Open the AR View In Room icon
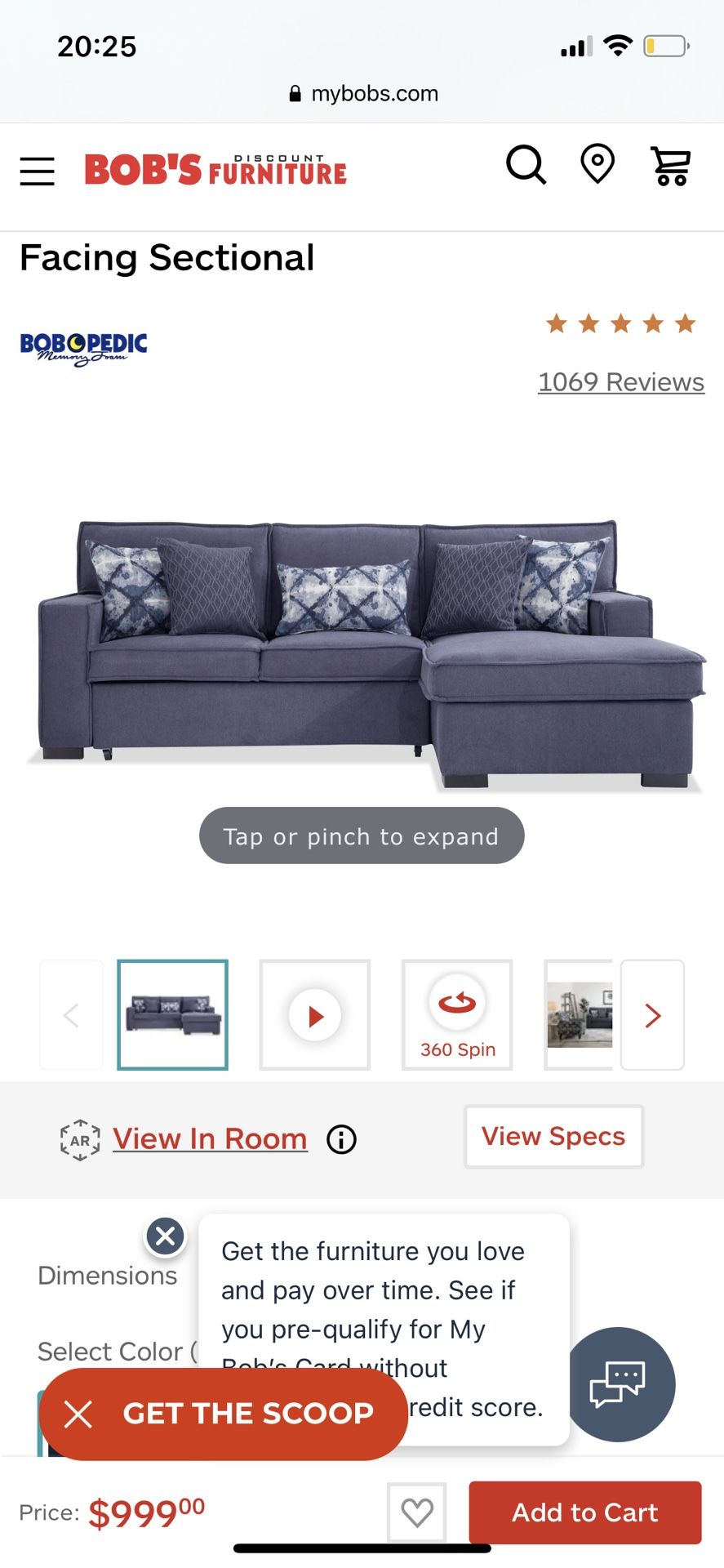 pos(79,1138)
